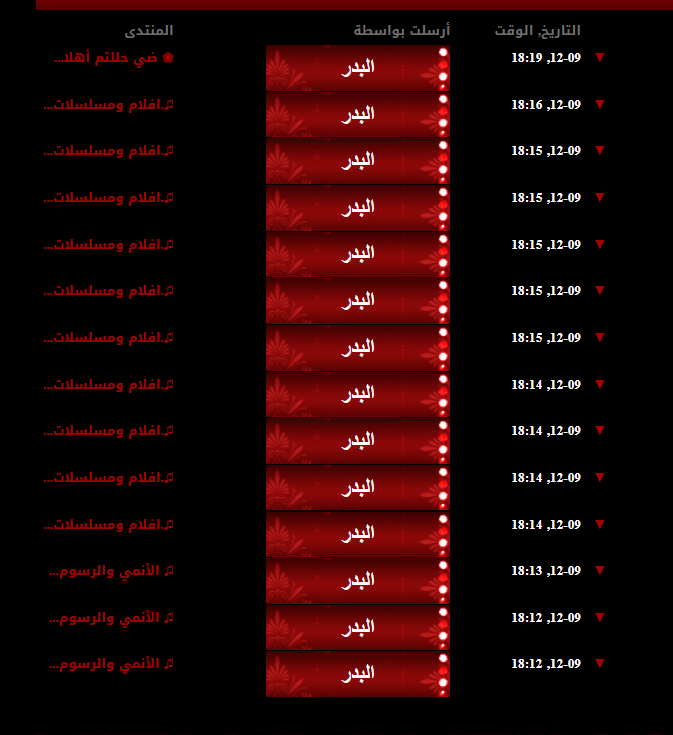Go to the post via the 18:13 arrow
This screenshot has width=673, height=735.
(599, 570)
